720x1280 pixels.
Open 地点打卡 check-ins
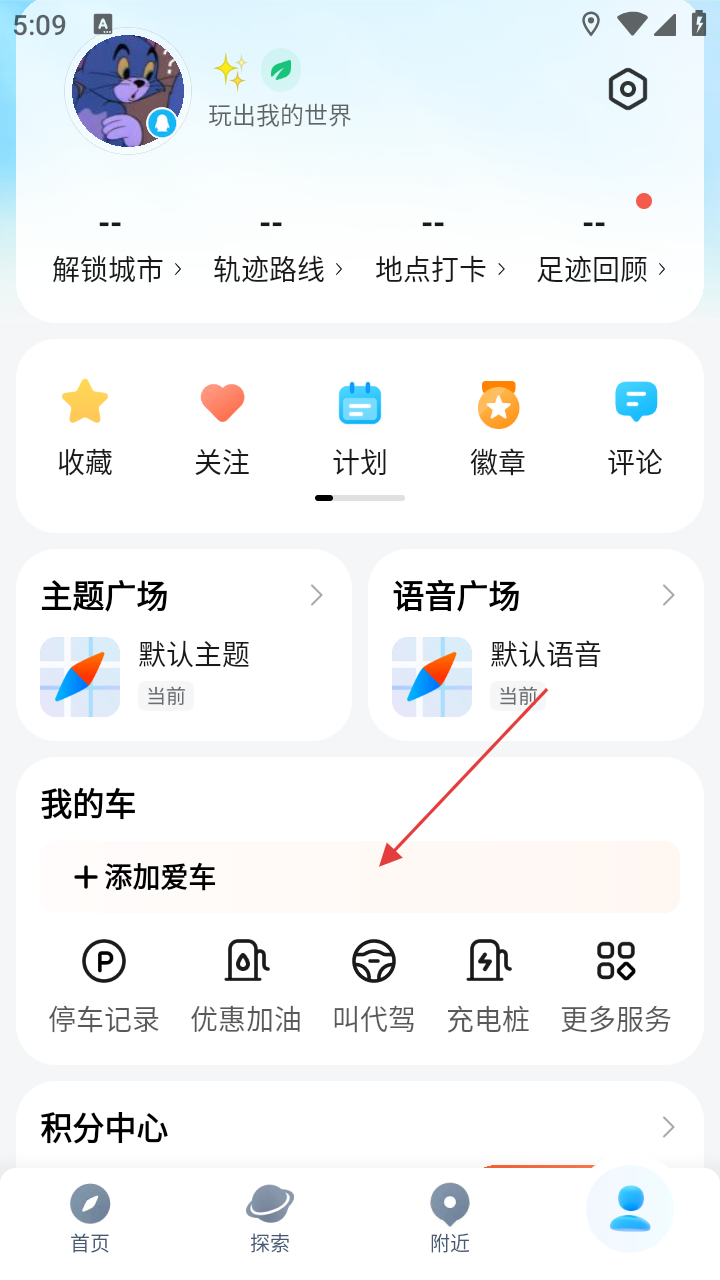(x=440, y=269)
